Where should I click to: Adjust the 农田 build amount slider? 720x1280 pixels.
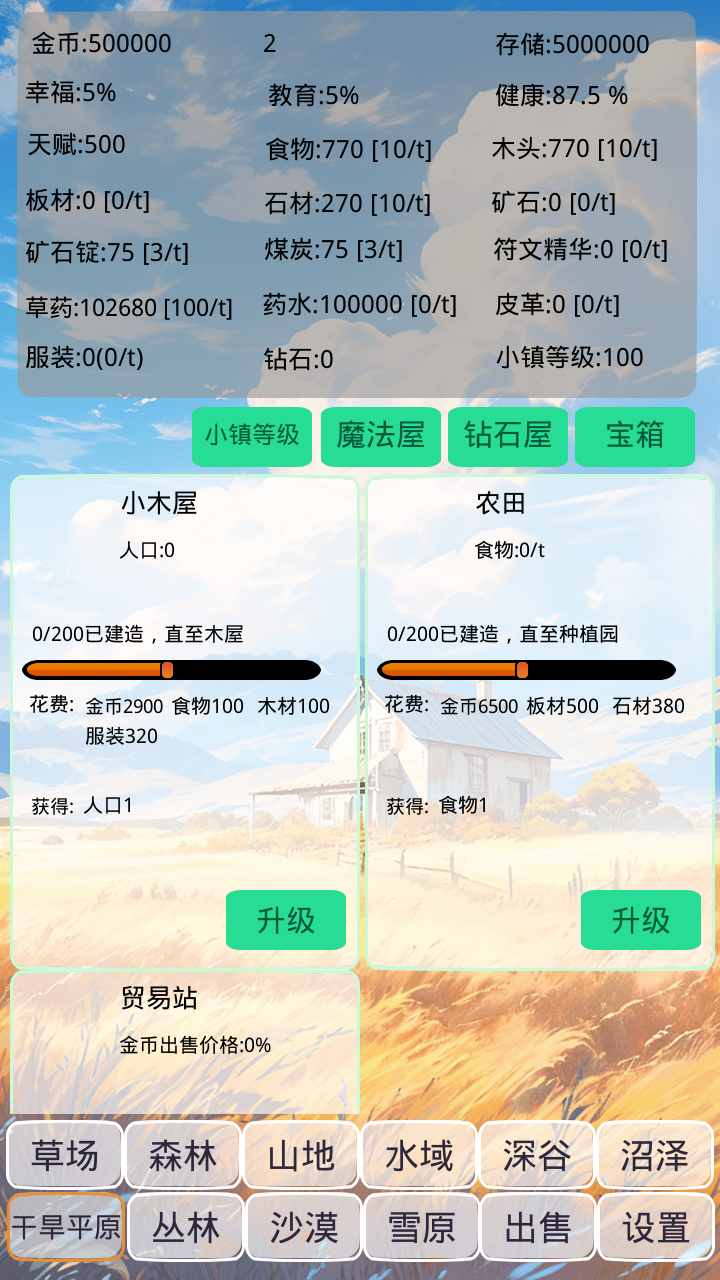tap(522, 670)
